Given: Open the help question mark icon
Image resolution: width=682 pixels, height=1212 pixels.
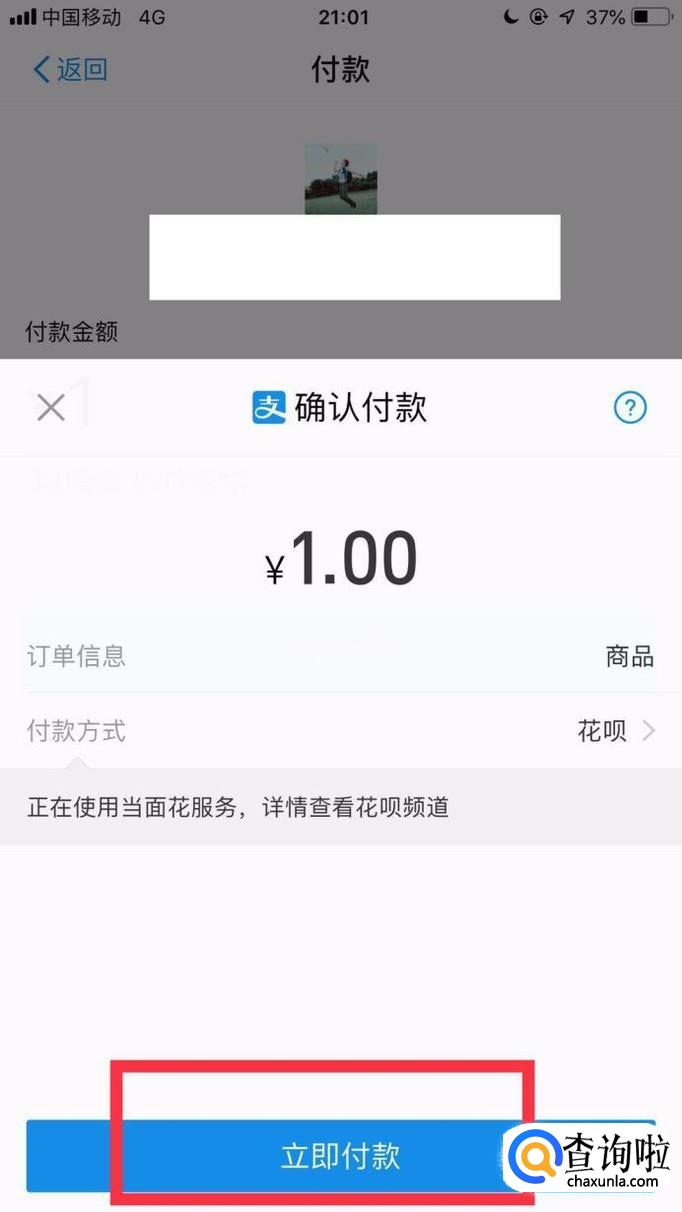Looking at the screenshot, I should [630, 407].
